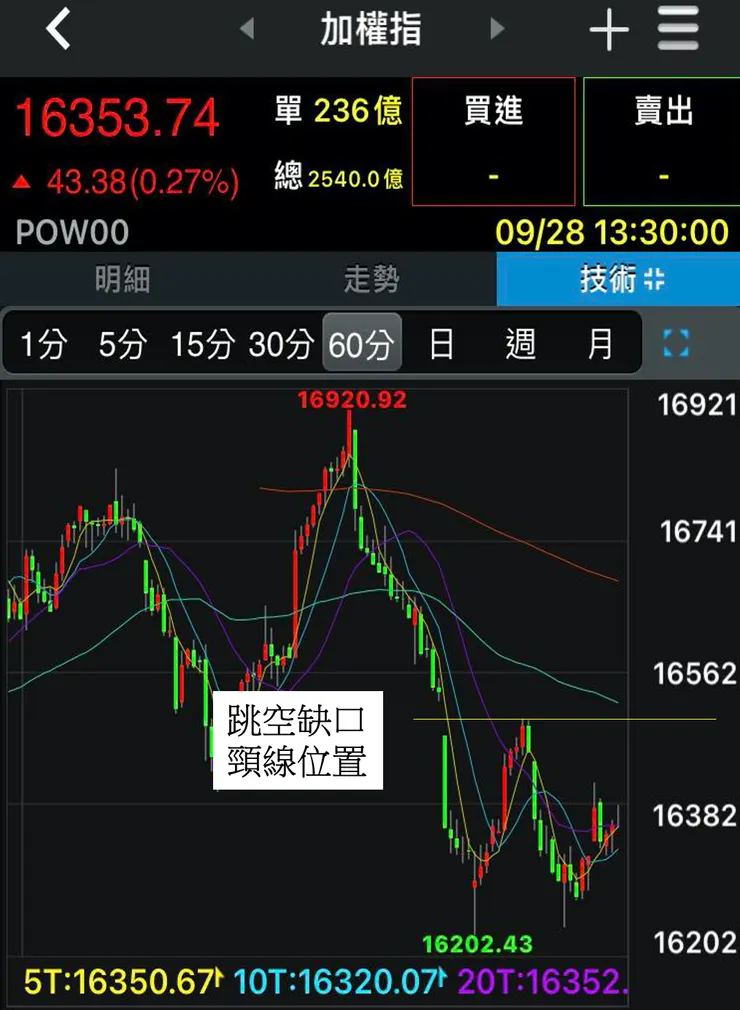Select the 5分 chart interval
Image resolution: width=740 pixels, height=1010 pixels.
pos(121,345)
